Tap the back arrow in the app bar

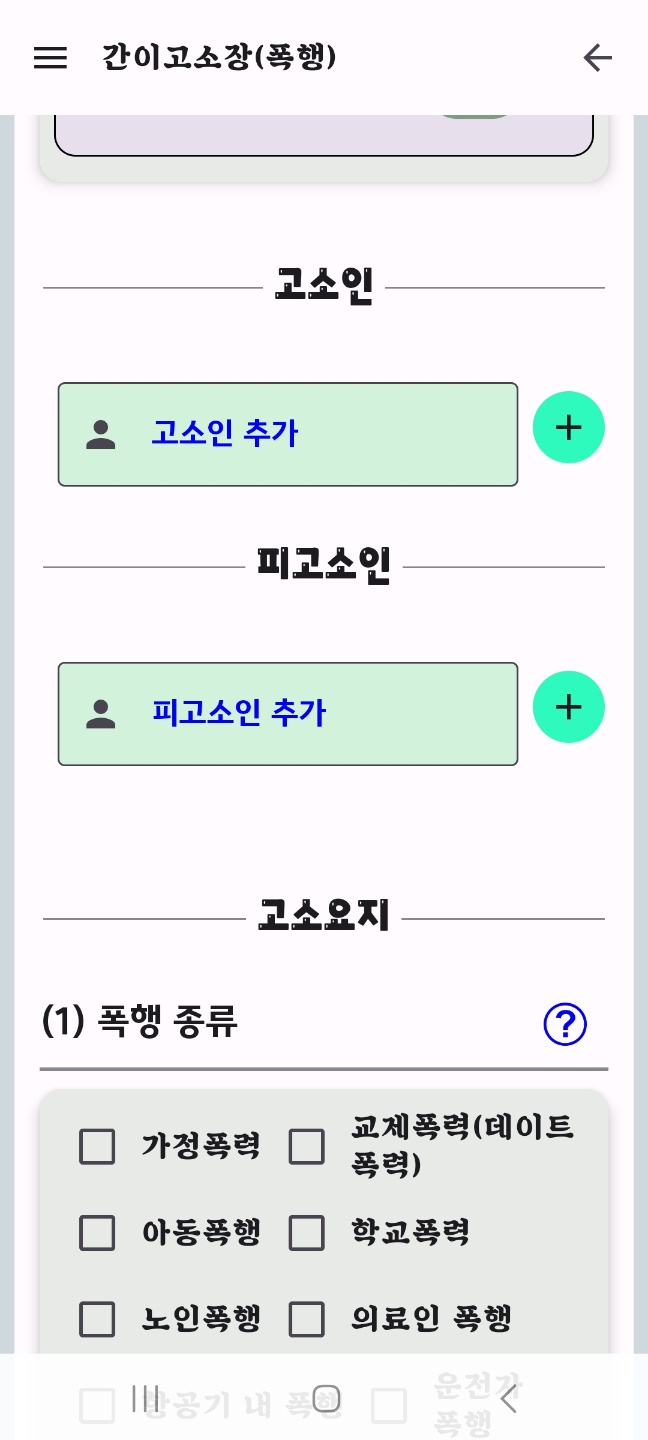(x=597, y=58)
